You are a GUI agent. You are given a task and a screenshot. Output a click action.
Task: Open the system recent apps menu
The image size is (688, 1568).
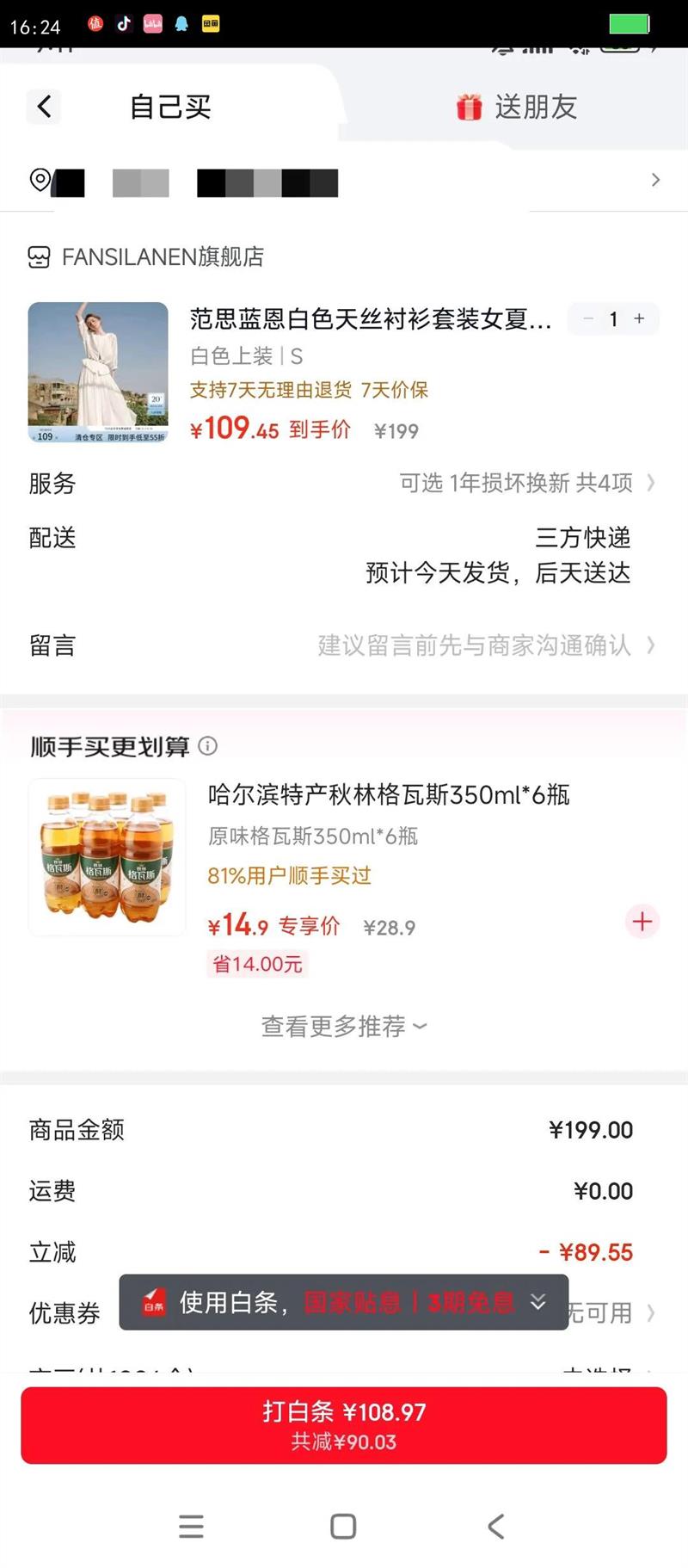click(191, 1527)
